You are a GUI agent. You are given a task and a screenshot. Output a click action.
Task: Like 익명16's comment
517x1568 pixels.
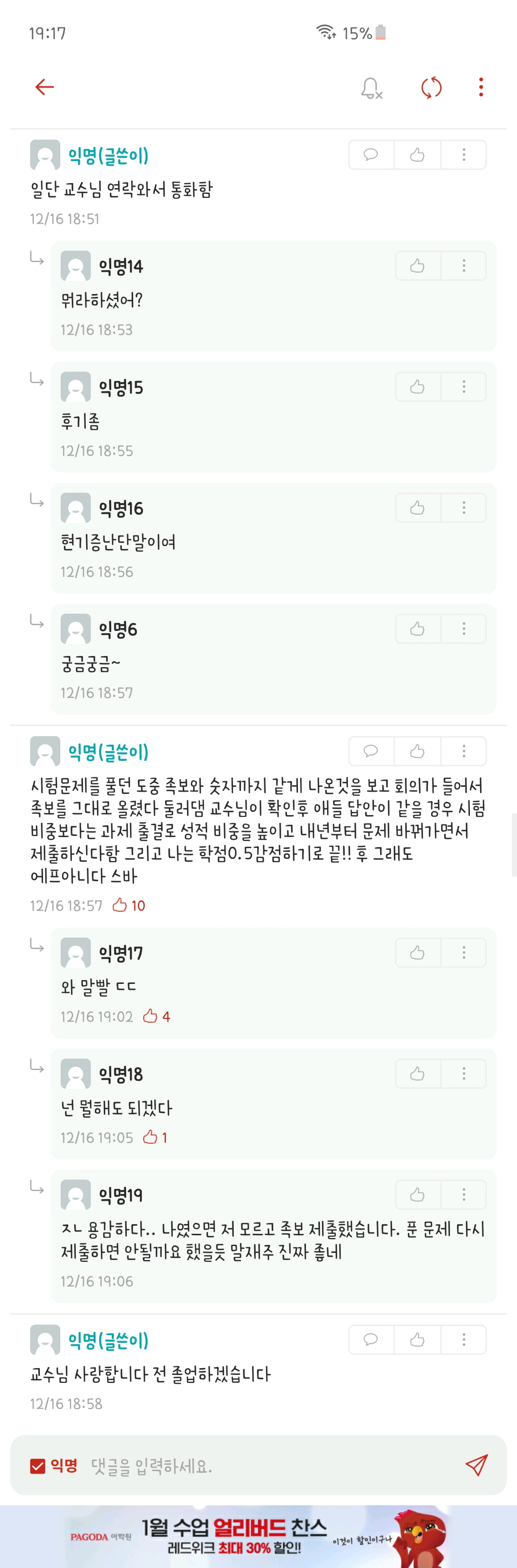(417, 508)
